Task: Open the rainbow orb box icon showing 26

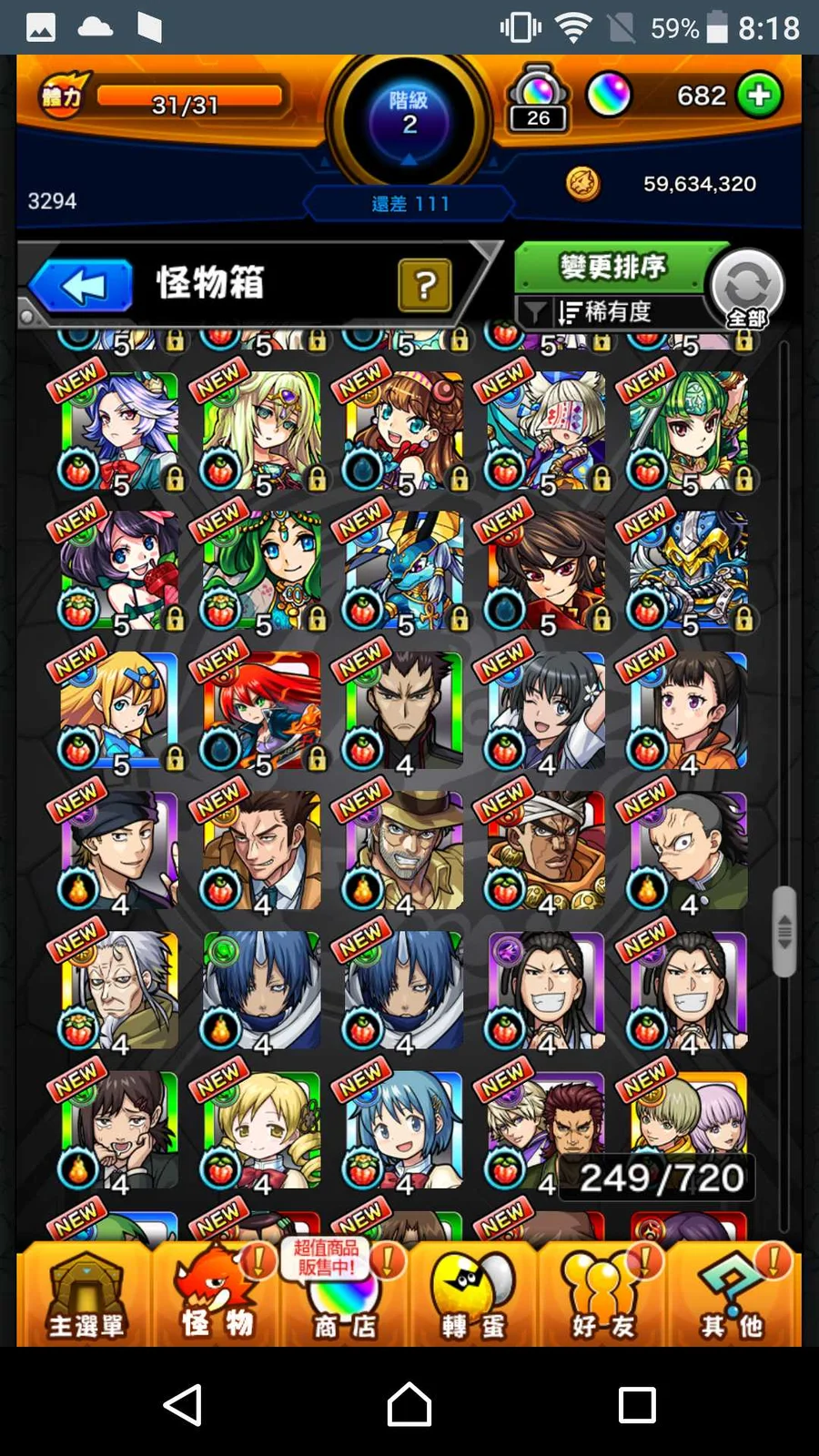Action: click(538, 100)
